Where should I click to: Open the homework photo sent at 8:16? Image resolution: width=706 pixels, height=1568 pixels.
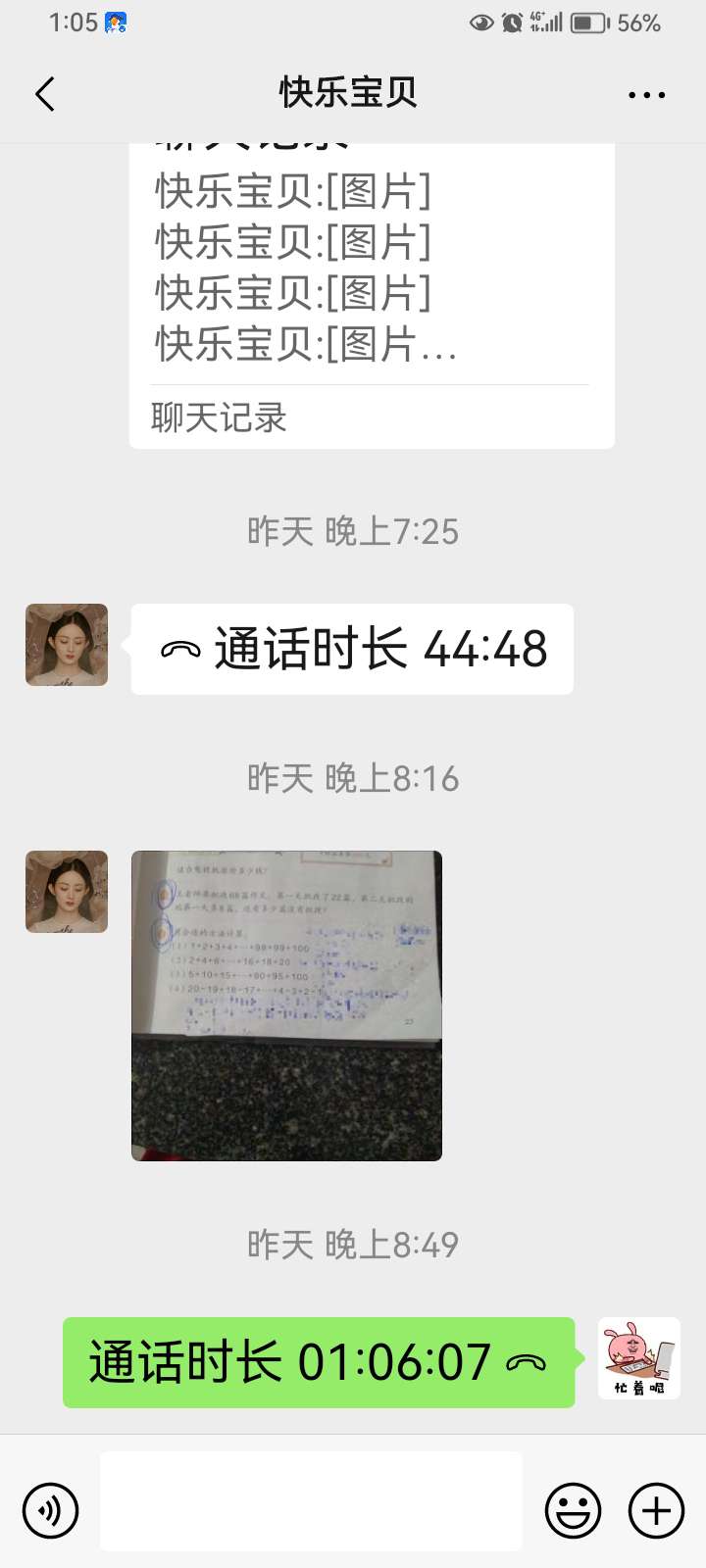[x=286, y=1005]
